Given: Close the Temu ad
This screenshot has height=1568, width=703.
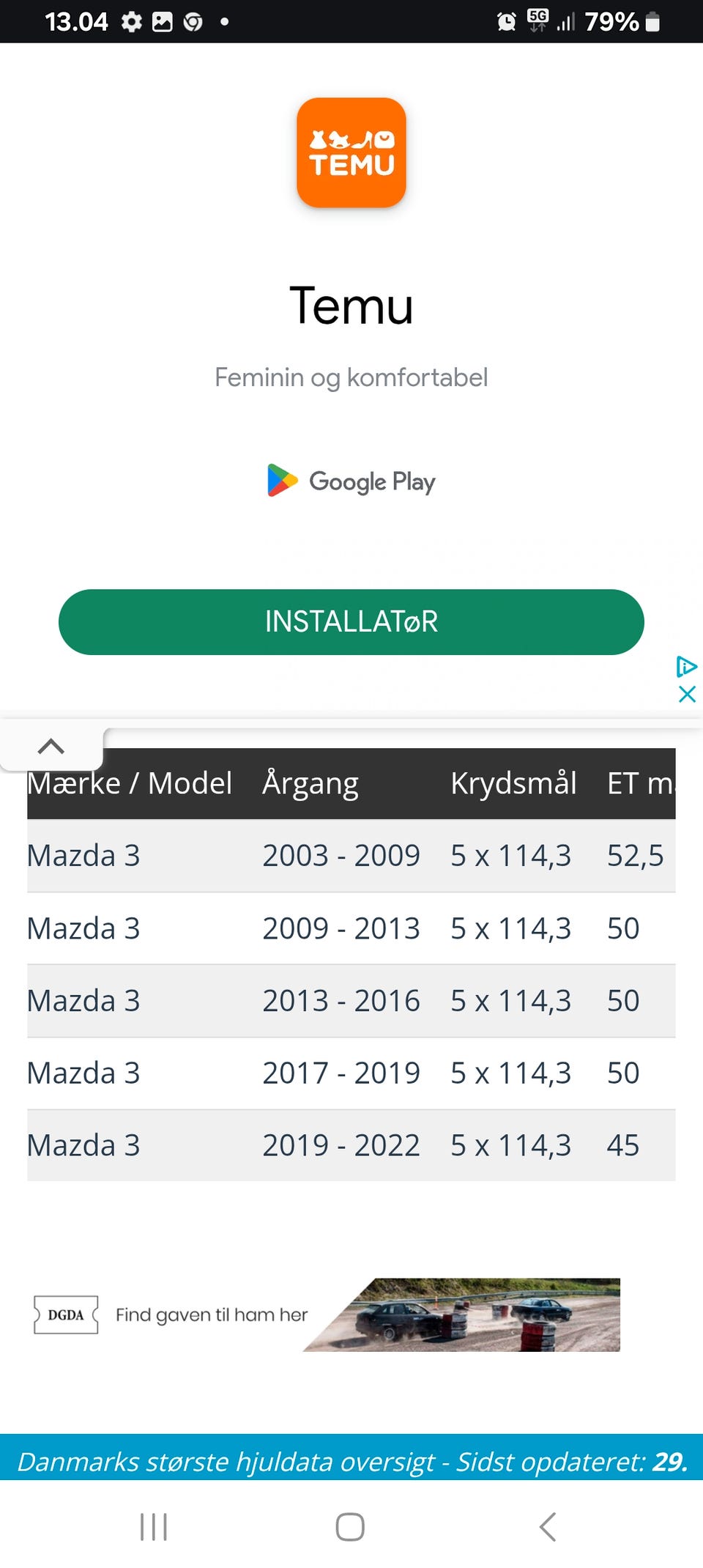Looking at the screenshot, I should coord(687,694).
